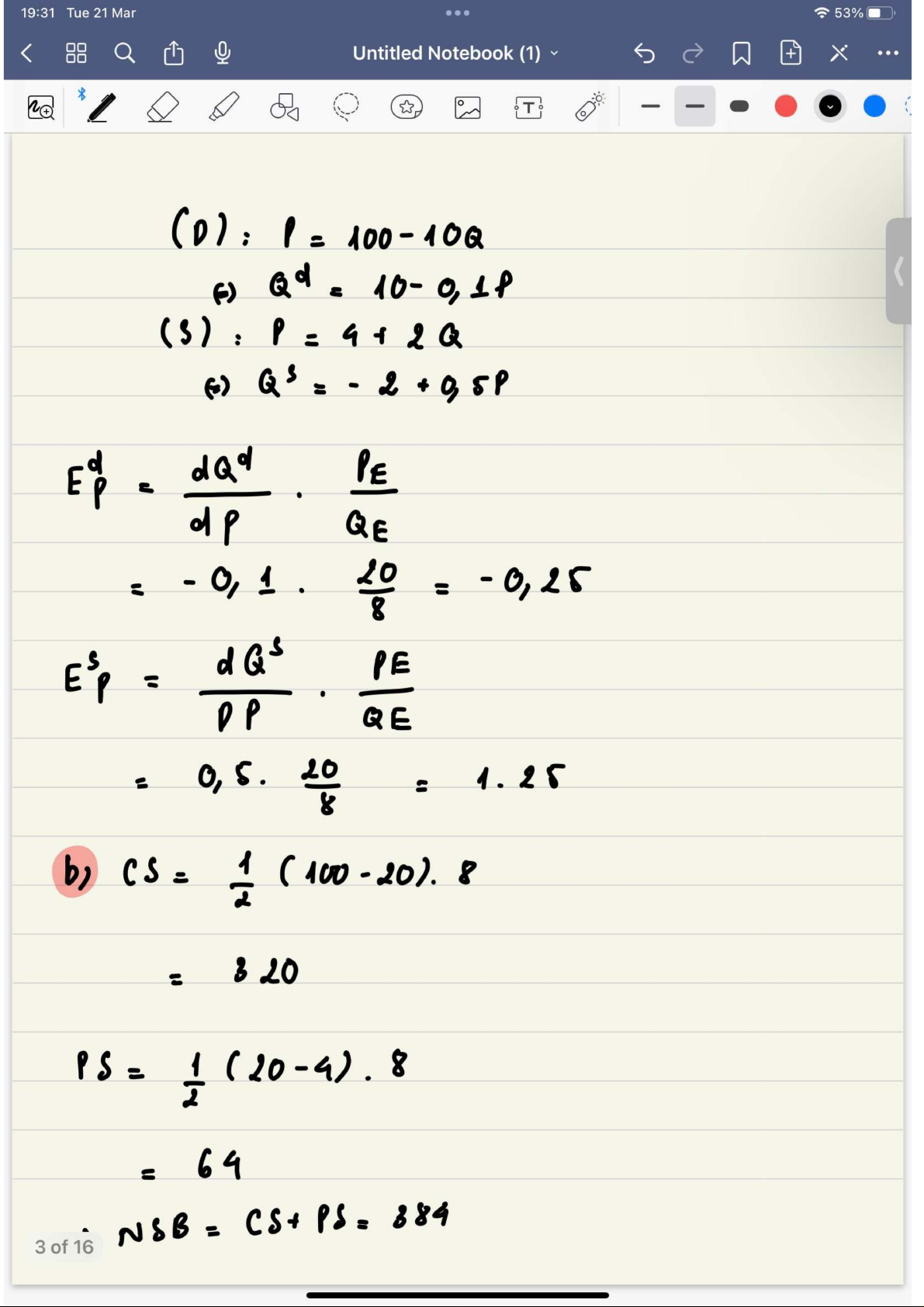
Task: Pick the blue pen color
Action: coord(874,106)
